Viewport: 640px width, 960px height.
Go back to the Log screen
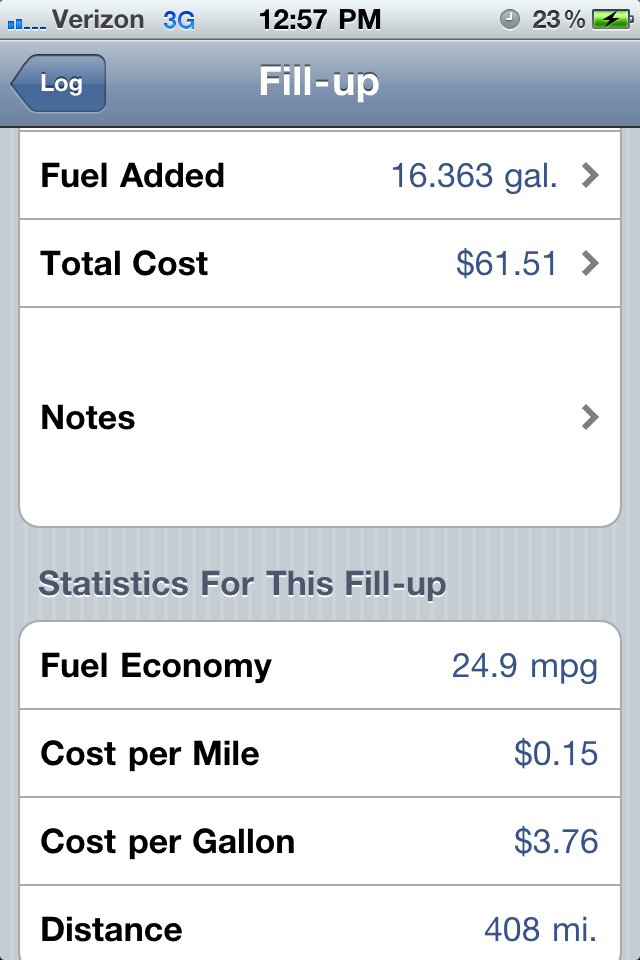(59, 83)
